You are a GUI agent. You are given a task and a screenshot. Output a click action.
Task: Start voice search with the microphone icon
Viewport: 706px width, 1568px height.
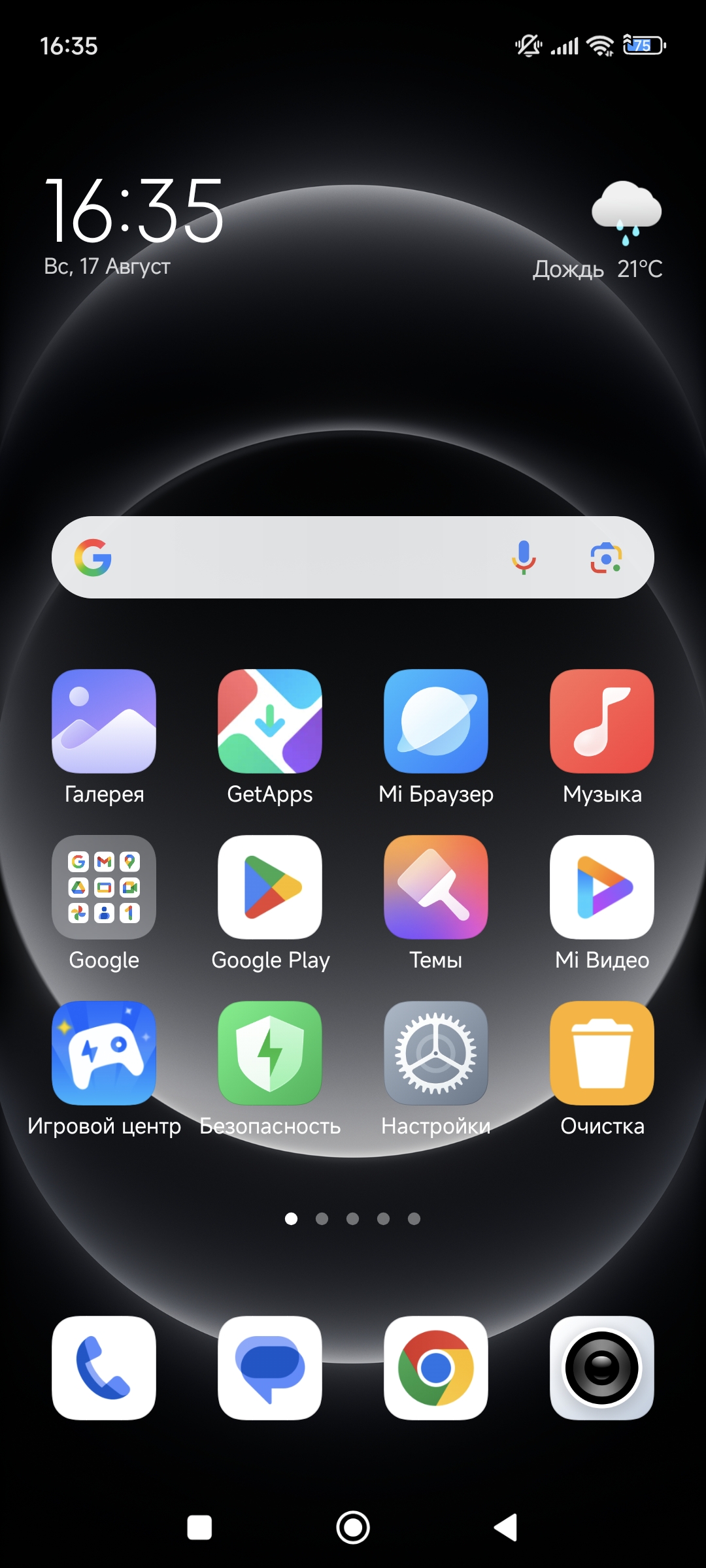(524, 557)
